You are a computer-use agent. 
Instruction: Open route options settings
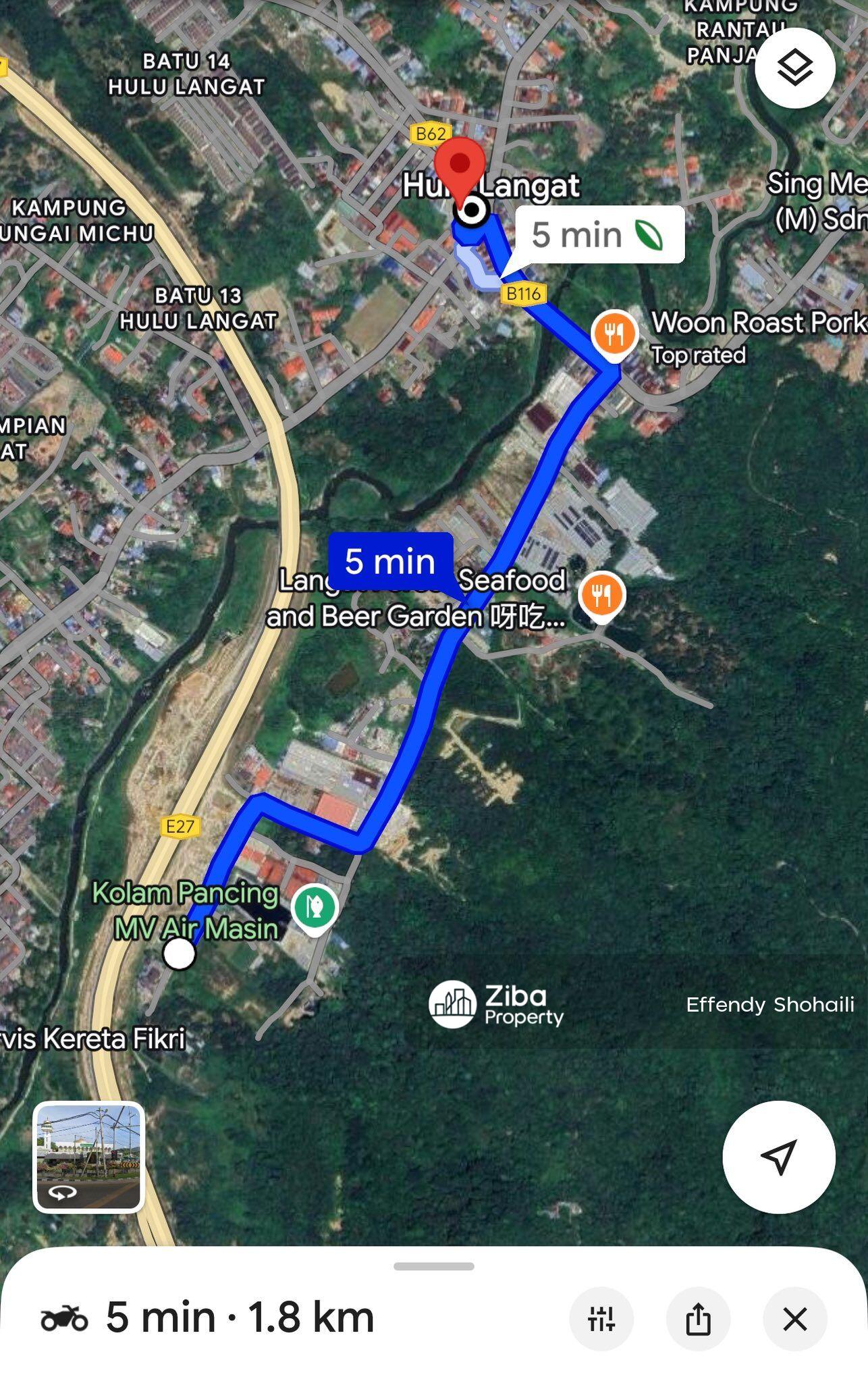point(601,1318)
